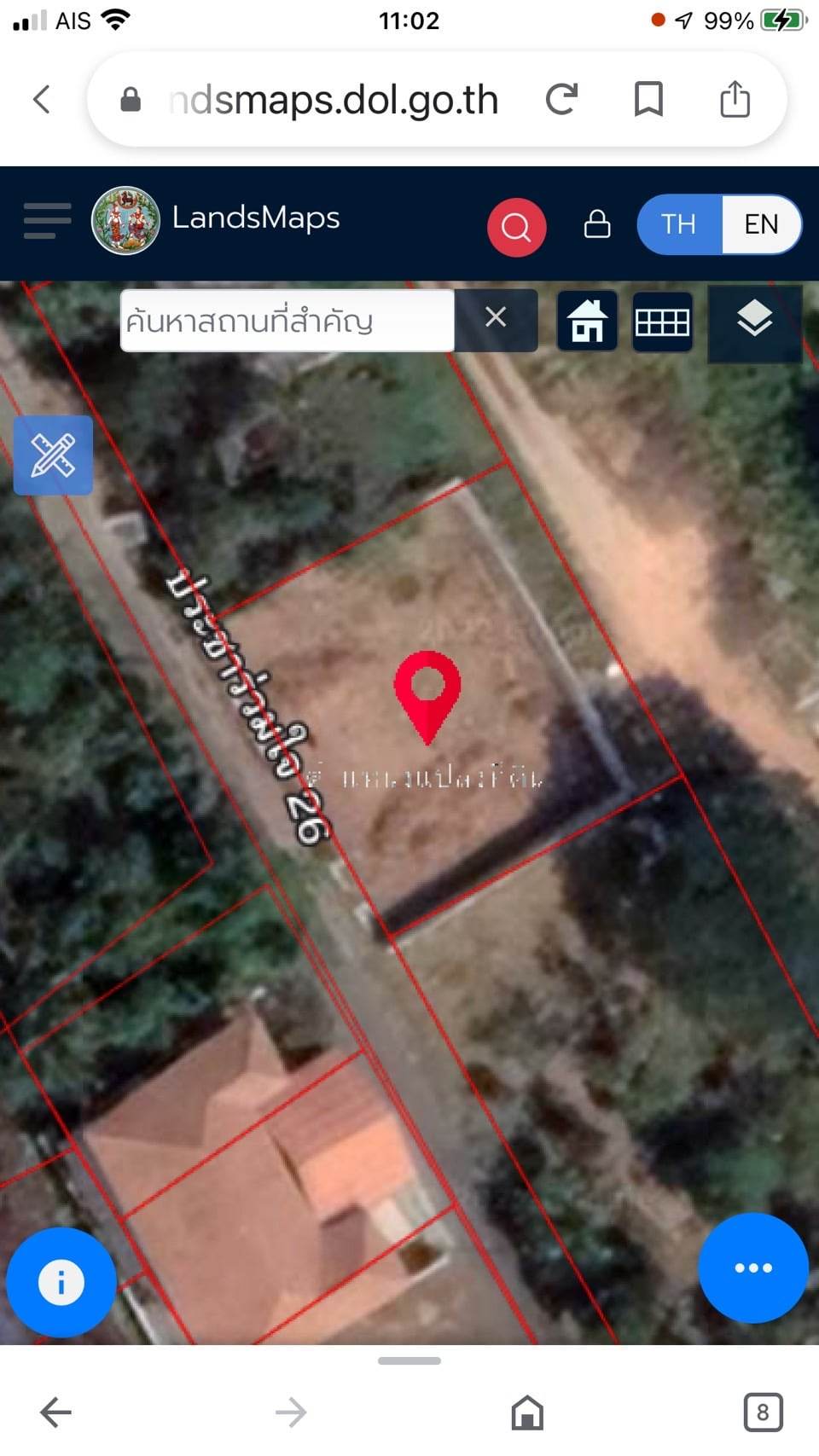Tap the search places input field
The width and height of the screenshot is (819, 1456).
tap(287, 320)
